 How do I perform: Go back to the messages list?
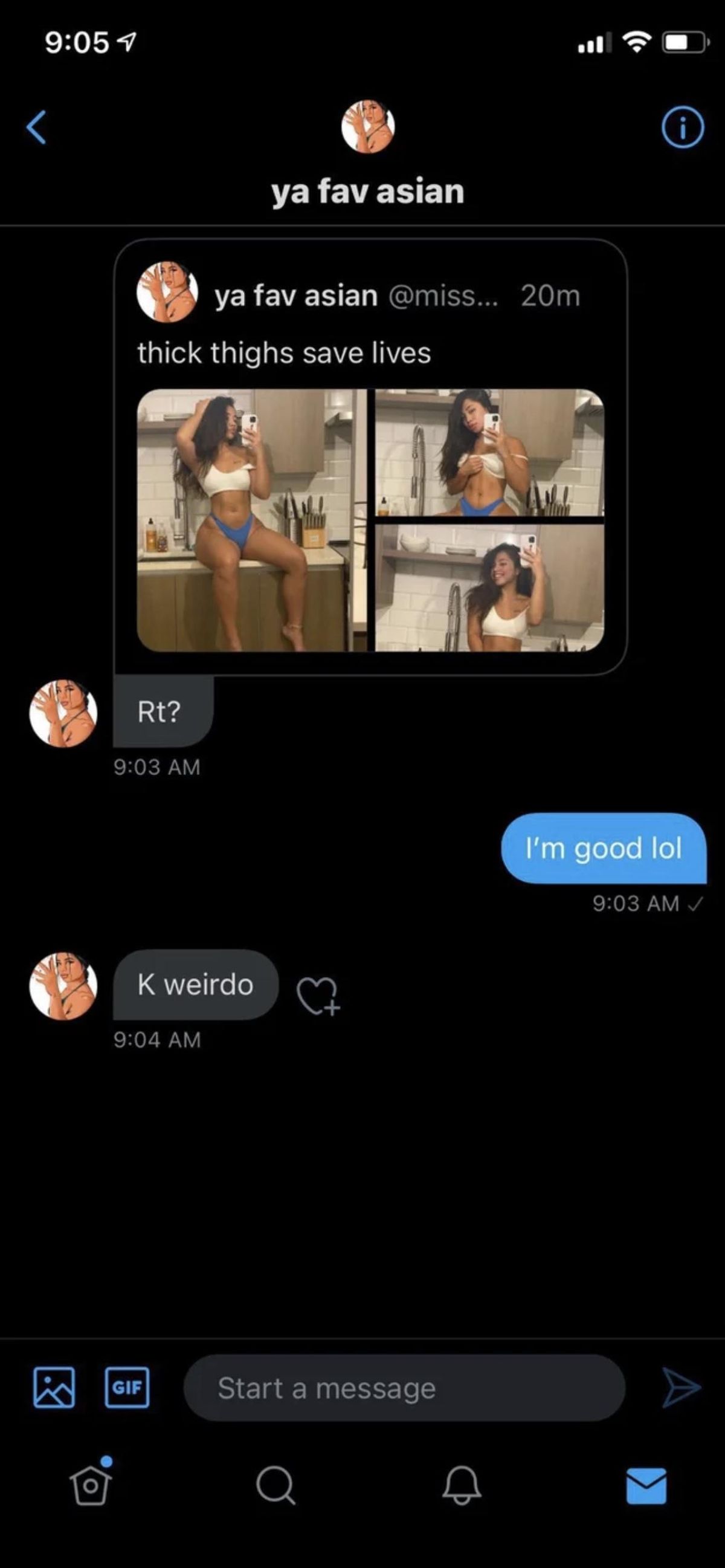(x=36, y=127)
